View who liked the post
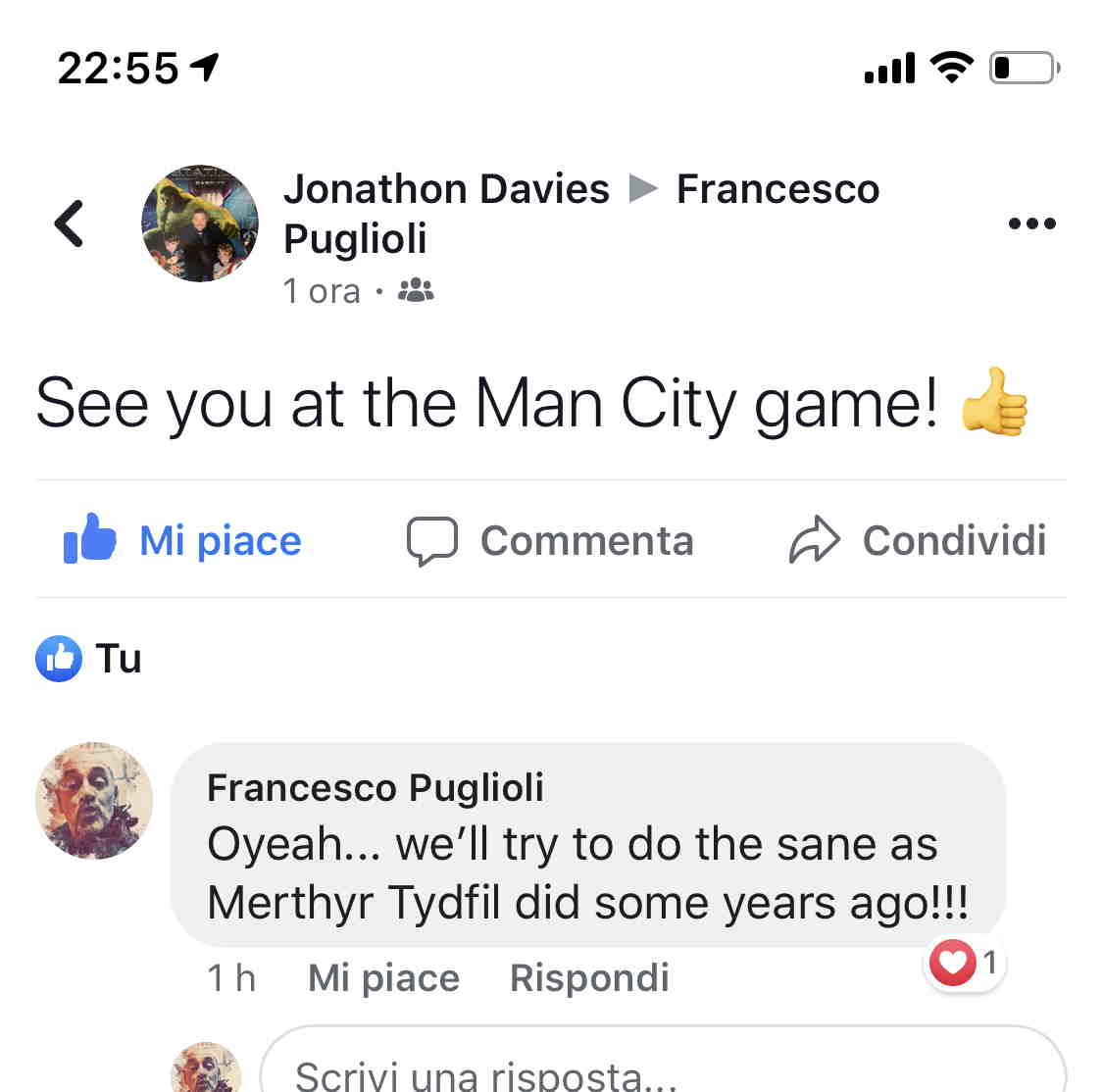The height and width of the screenshot is (1092, 1103). coord(89,659)
